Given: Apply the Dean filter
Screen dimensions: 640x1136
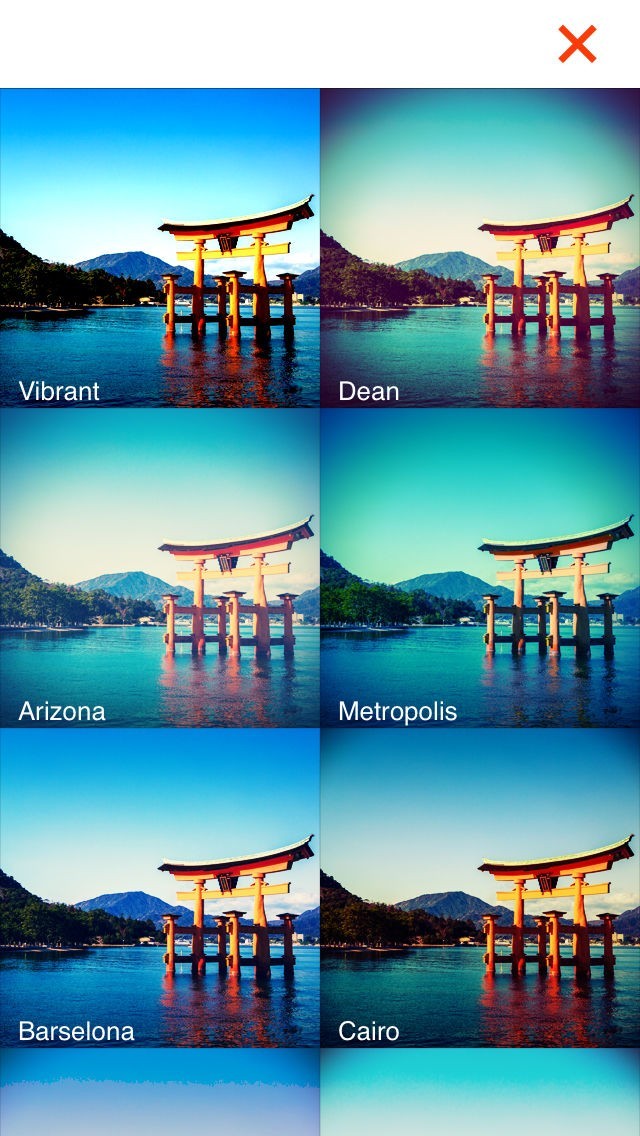Looking at the screenshot, I should click(480, 248).
